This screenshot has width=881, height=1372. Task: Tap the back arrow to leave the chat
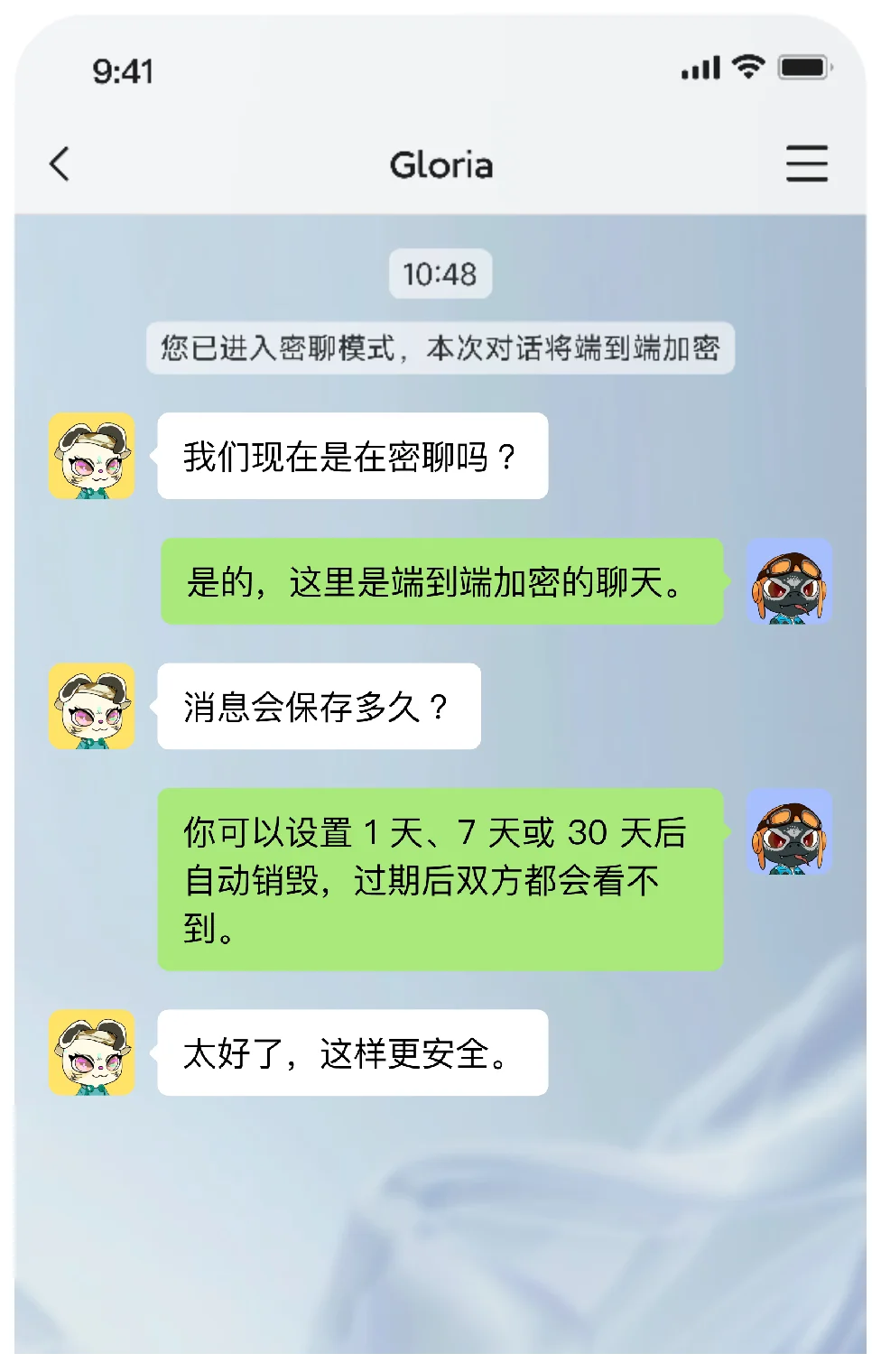[x=60, y=163]
